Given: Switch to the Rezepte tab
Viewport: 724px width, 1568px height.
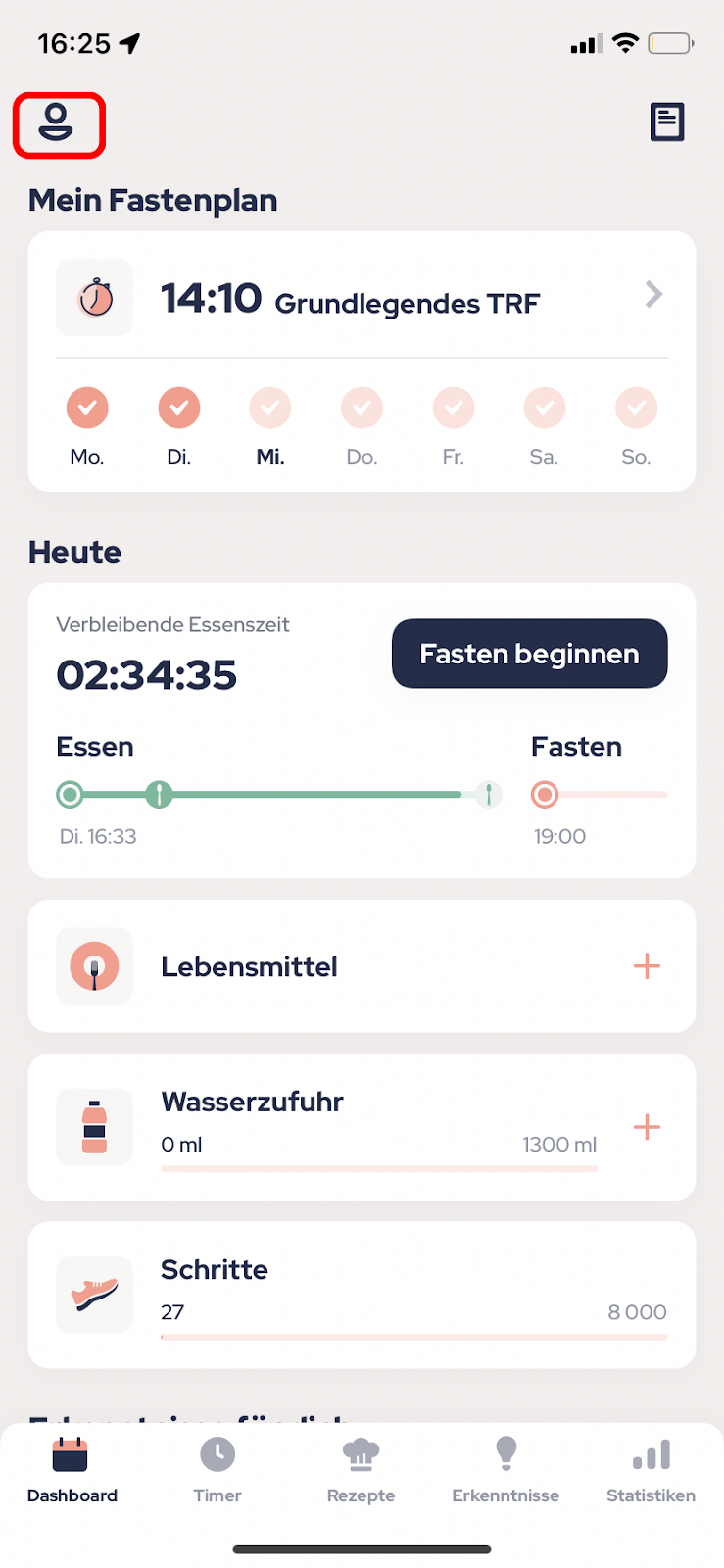Looking at the screenshot, I should pyautogui.click(x=362, y=1469).
